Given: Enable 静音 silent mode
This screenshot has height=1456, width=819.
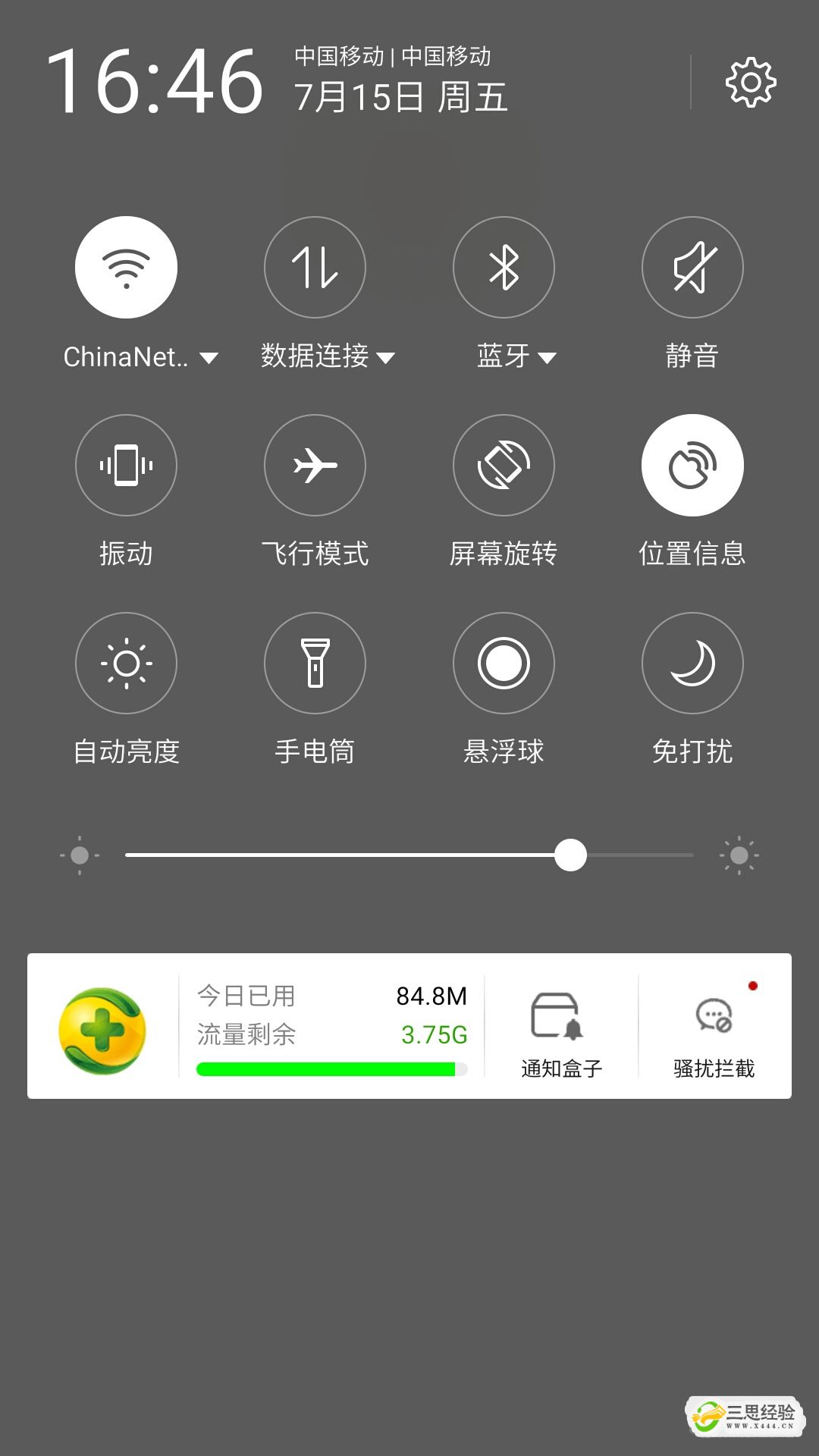Looking at the screenshot, I should pos(692,267).
